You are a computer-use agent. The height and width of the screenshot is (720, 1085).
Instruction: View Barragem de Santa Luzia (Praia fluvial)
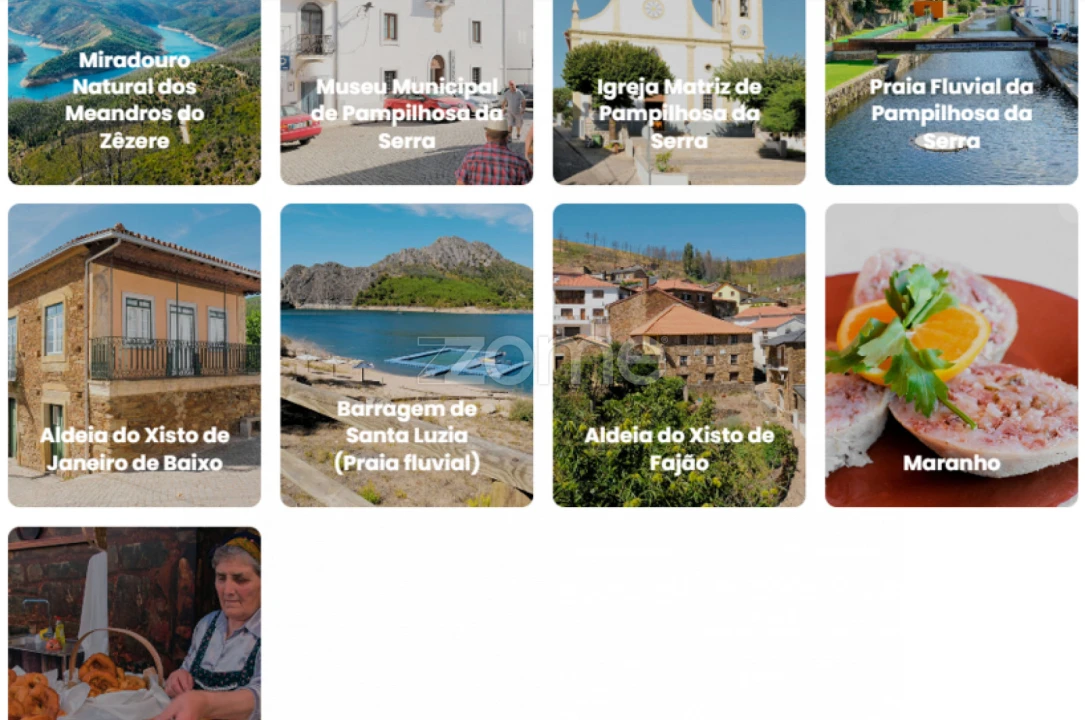tap(406, 355)
